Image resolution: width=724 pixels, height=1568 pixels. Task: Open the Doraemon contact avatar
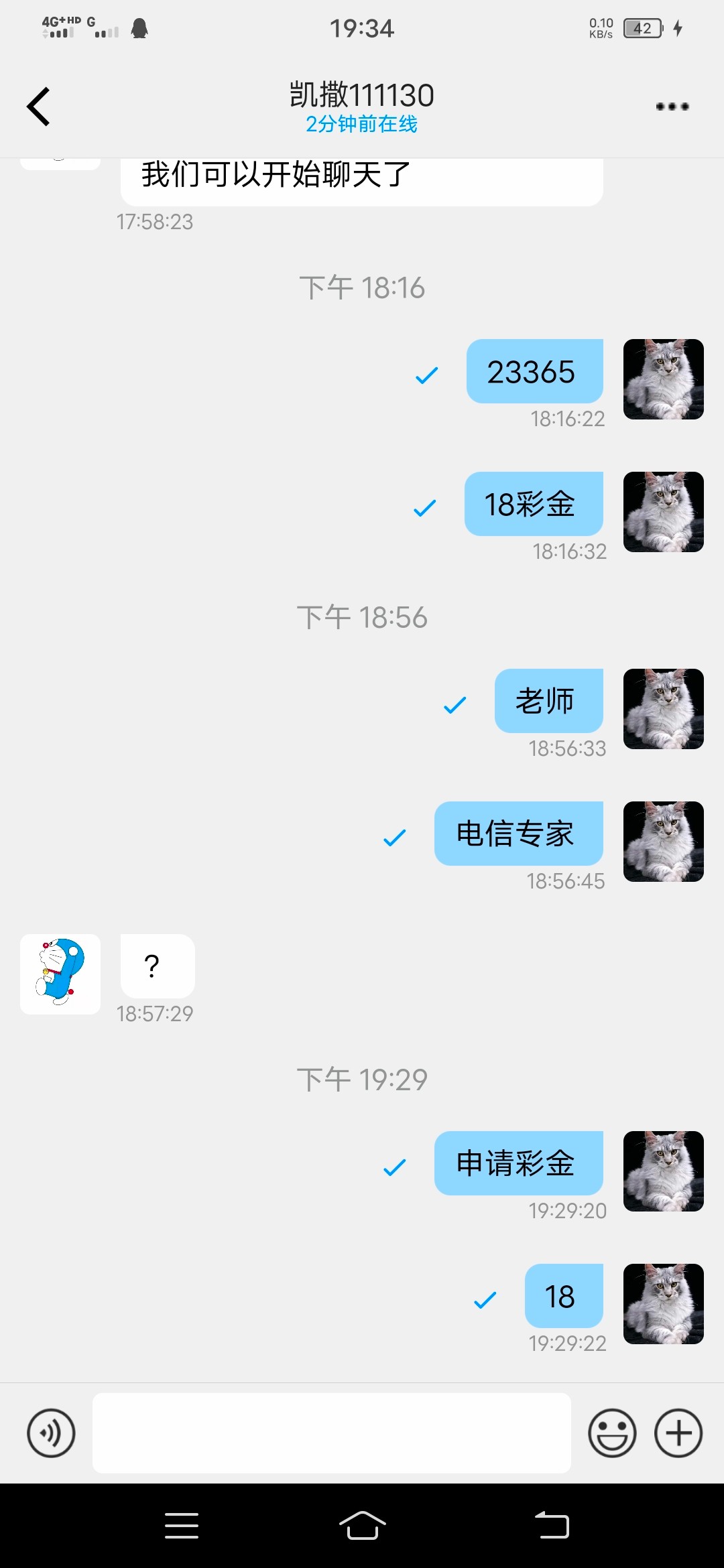point(60,974)
